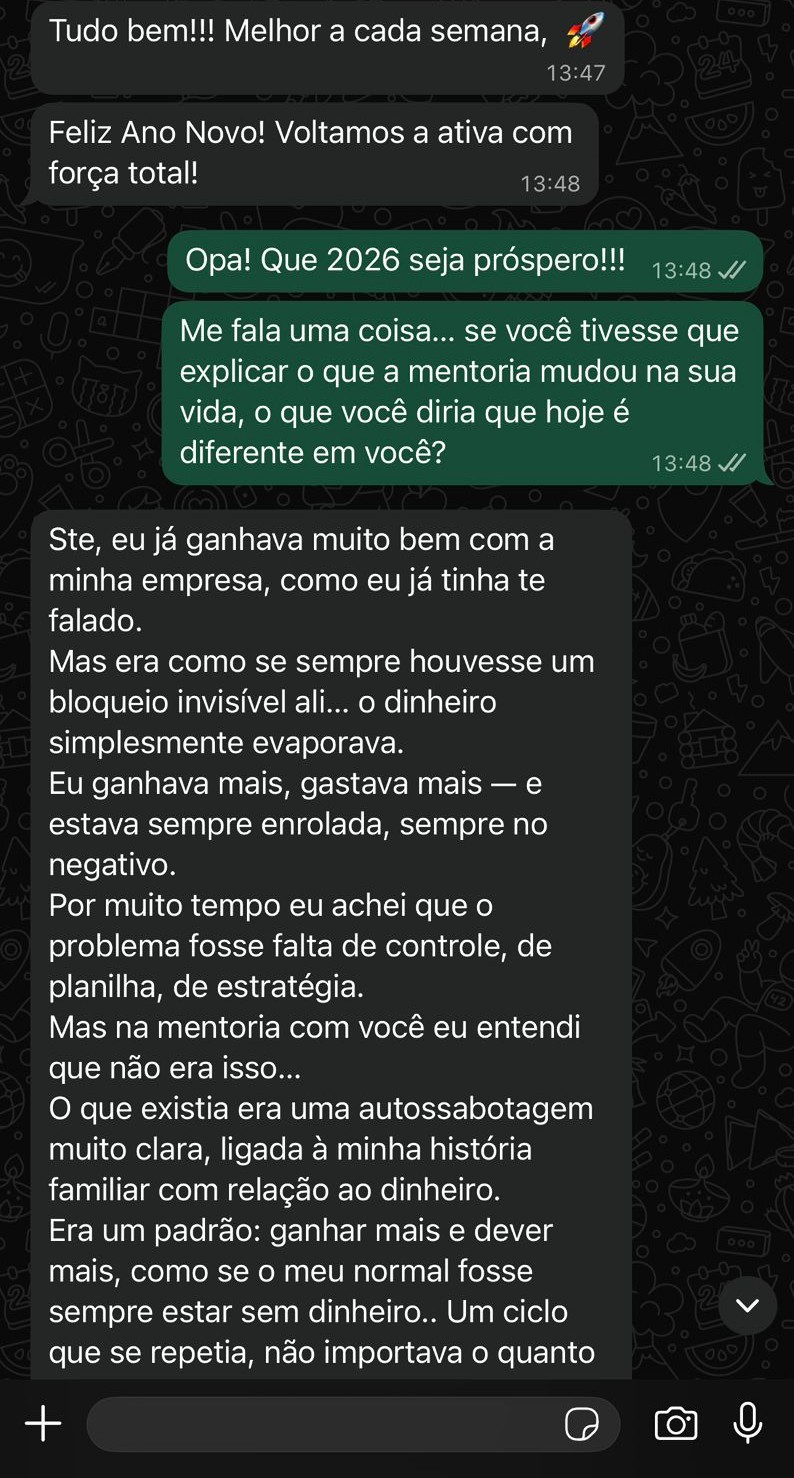Open the sticker picker
Screen dimensions: 794x1478
(x=581, y=1424)
